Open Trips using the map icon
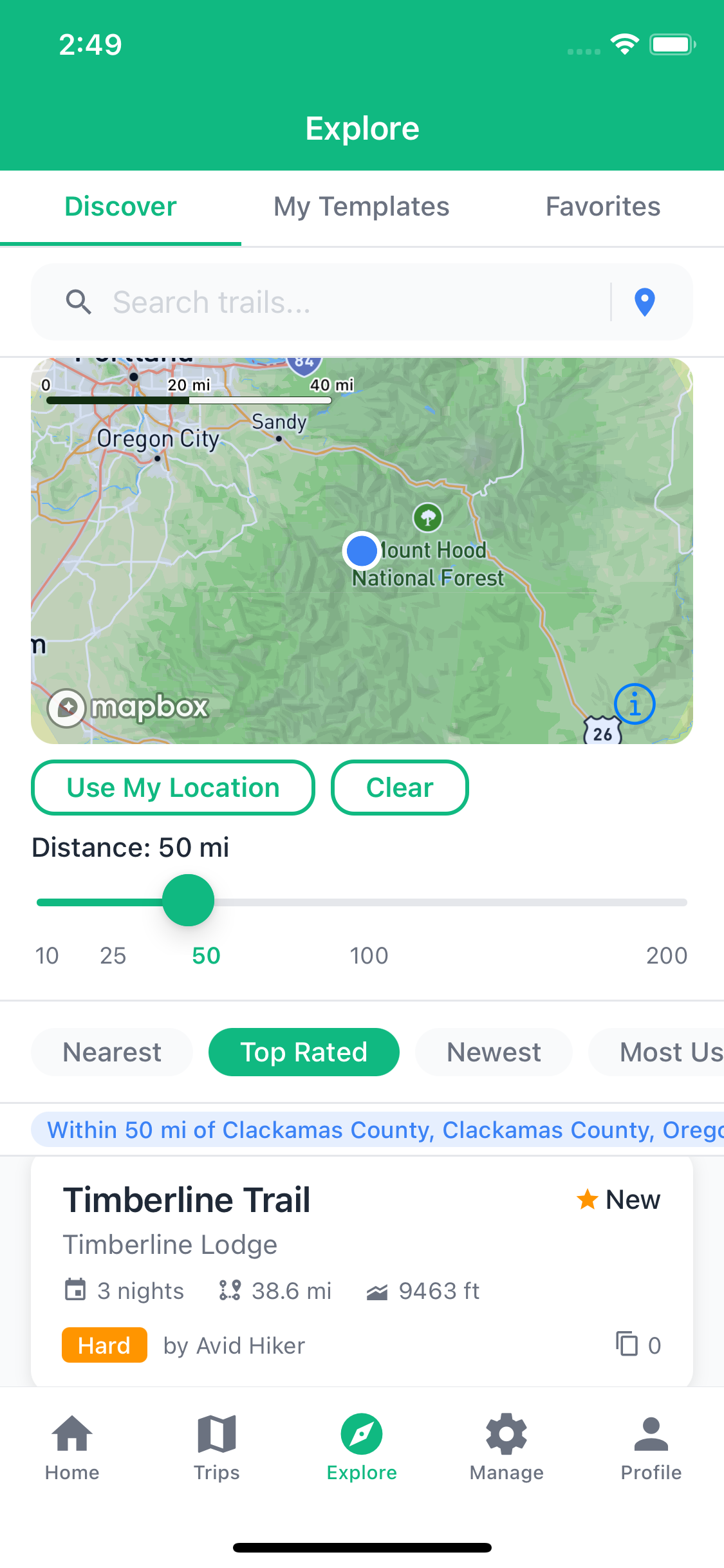The image size is (724, 1568). (x=217, y=1448)
